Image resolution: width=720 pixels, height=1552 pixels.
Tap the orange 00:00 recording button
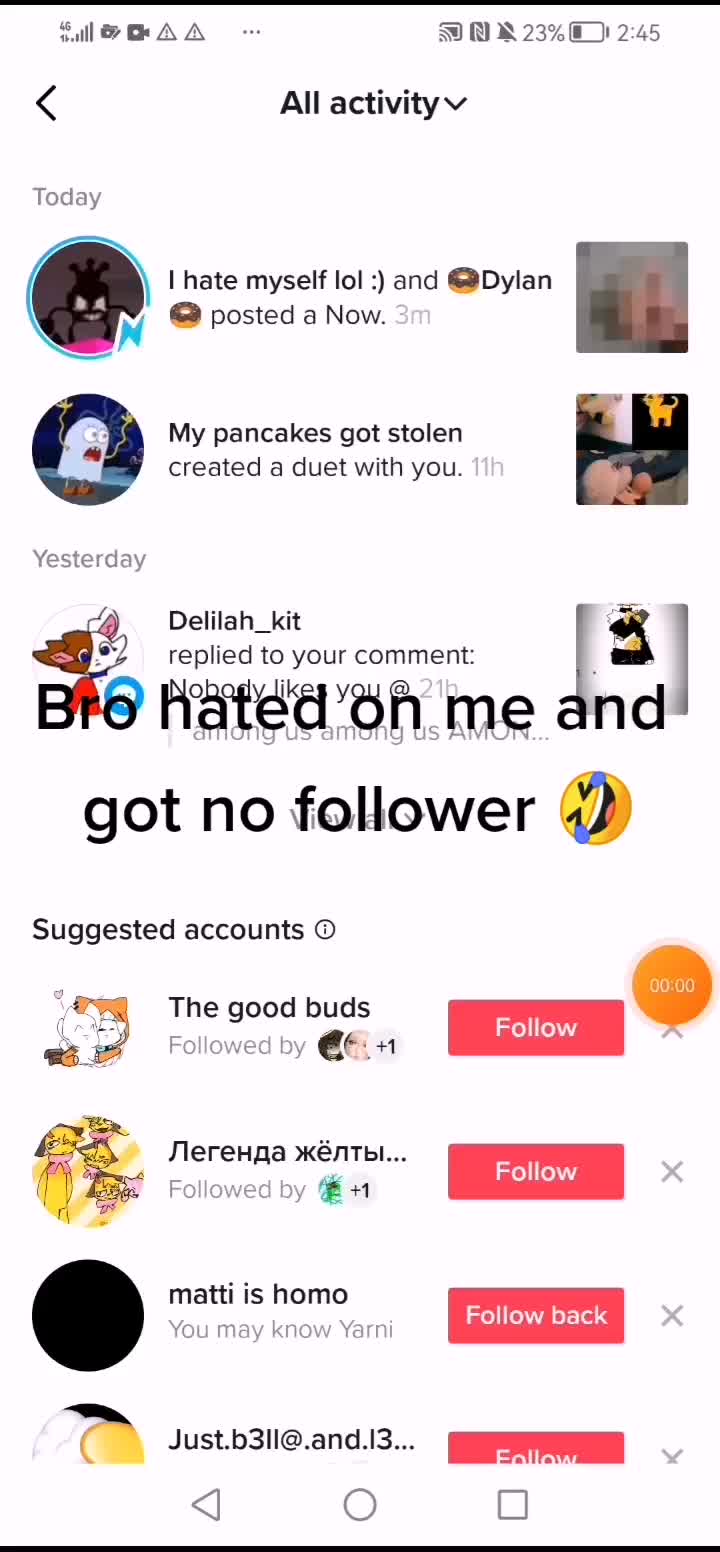coord(672,985)
